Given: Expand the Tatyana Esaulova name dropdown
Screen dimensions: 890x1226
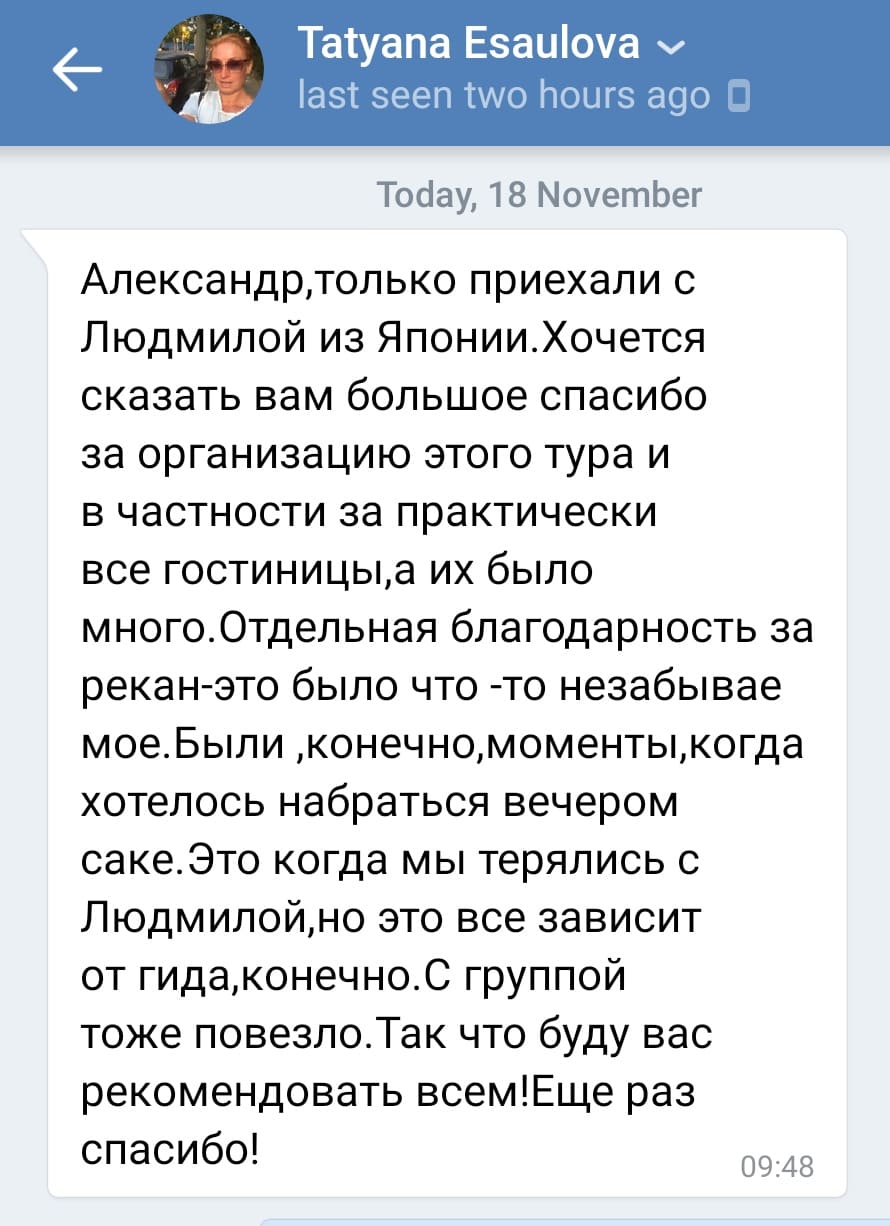Looking at the screenshot, I should 672,46.
